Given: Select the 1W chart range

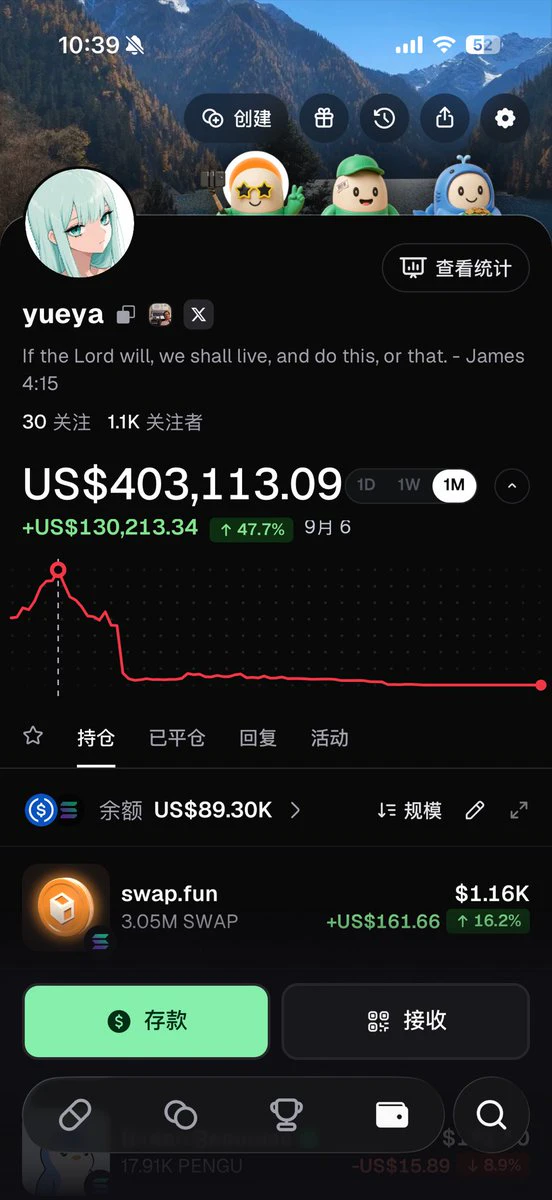Looking at the screenshot, I should tap(408, 485).
